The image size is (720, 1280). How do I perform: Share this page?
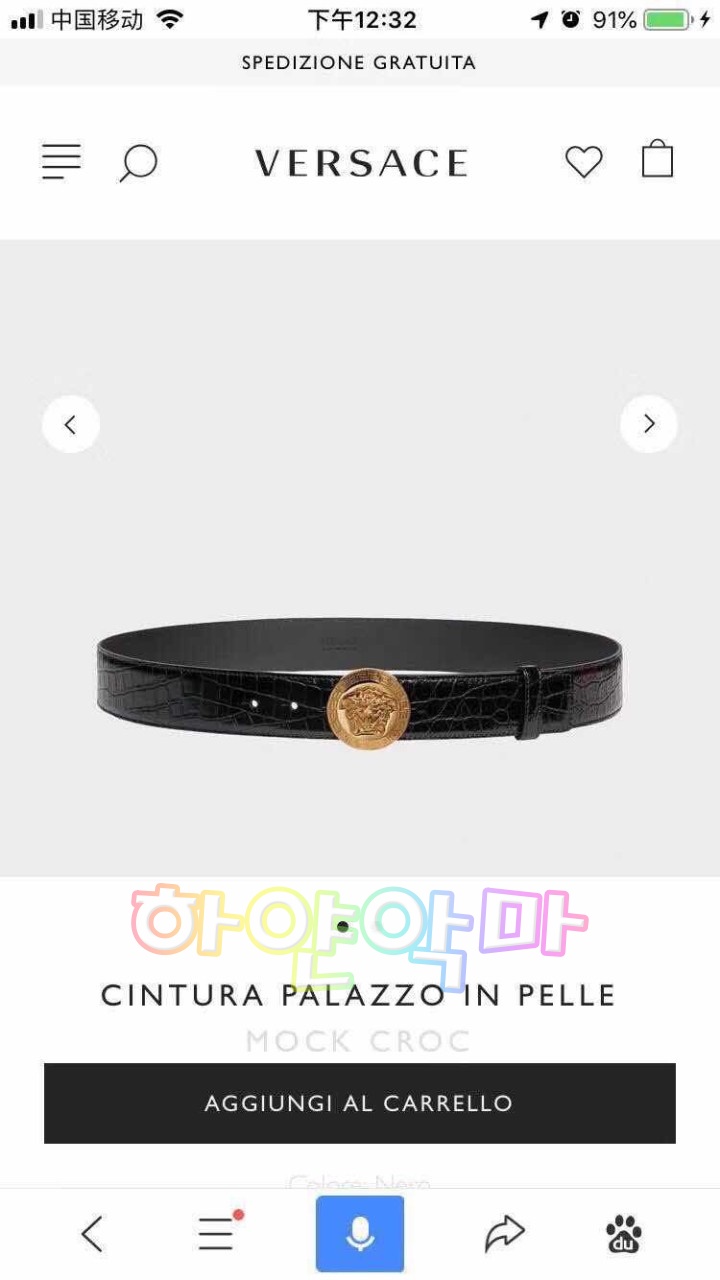click(505, 1234)
